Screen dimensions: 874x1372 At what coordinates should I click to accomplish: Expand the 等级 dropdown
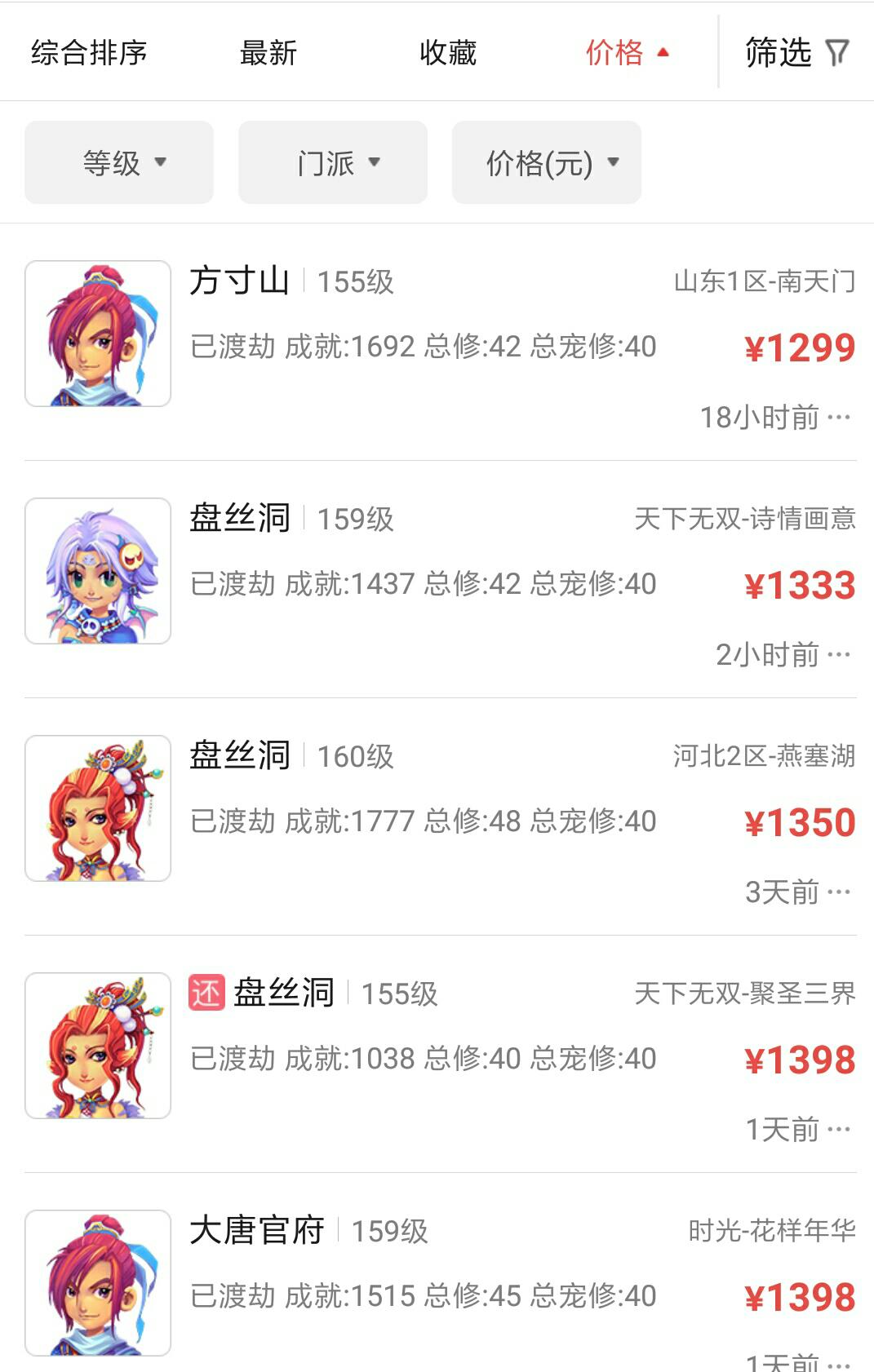[x=119, y=162]
